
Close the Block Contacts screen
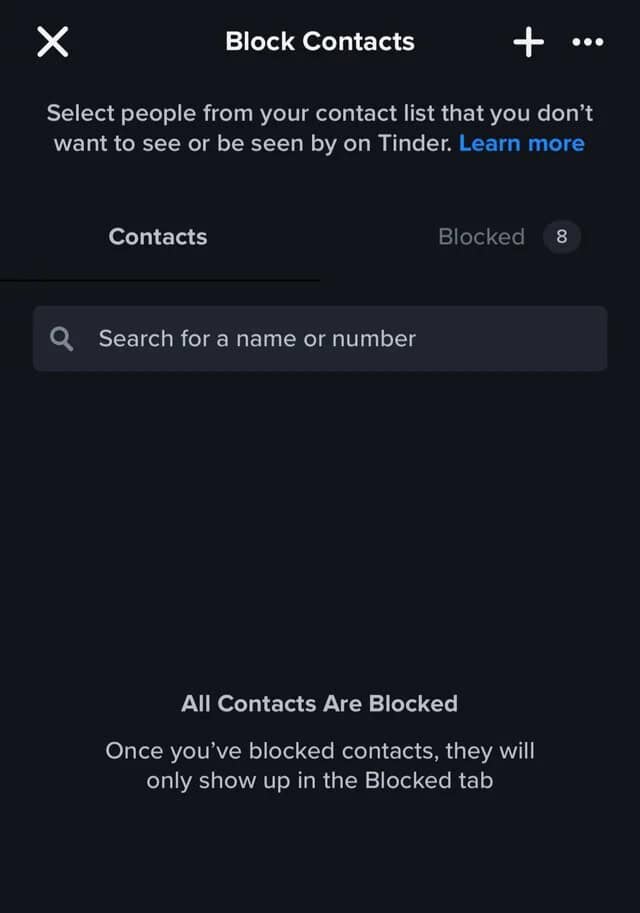click(52, 42)
